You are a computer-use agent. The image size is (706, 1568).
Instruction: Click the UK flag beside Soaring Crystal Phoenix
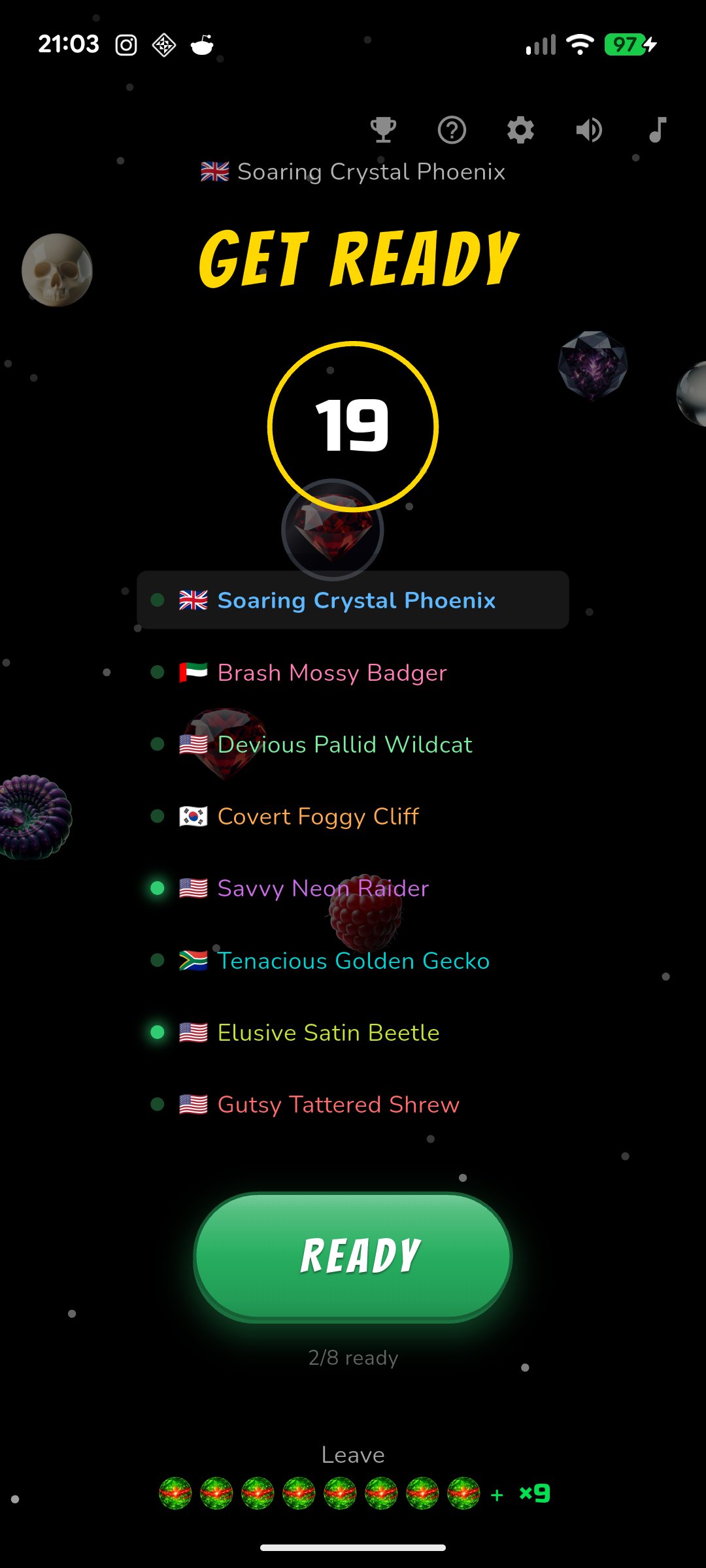193,600
